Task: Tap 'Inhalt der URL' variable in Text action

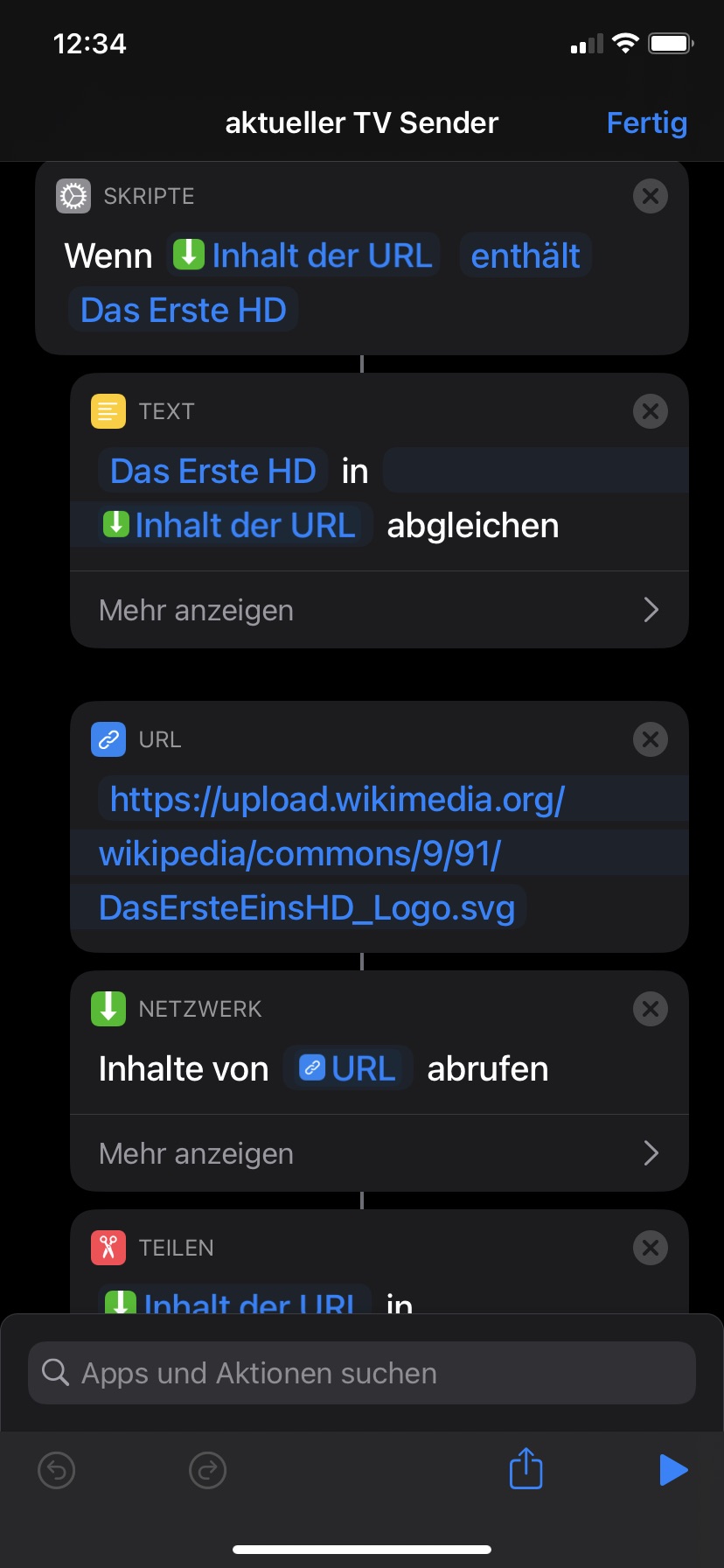Action: click(x=231, y=526)
